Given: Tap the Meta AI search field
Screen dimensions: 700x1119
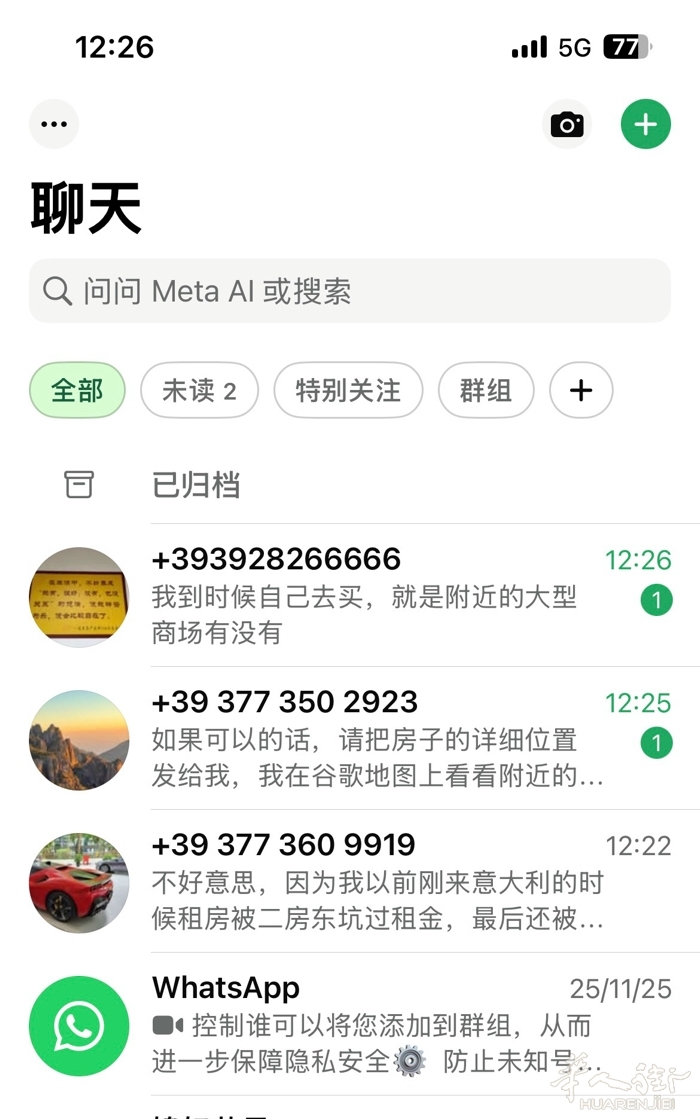Looking at the screenshot, I should tap(350, 291).
